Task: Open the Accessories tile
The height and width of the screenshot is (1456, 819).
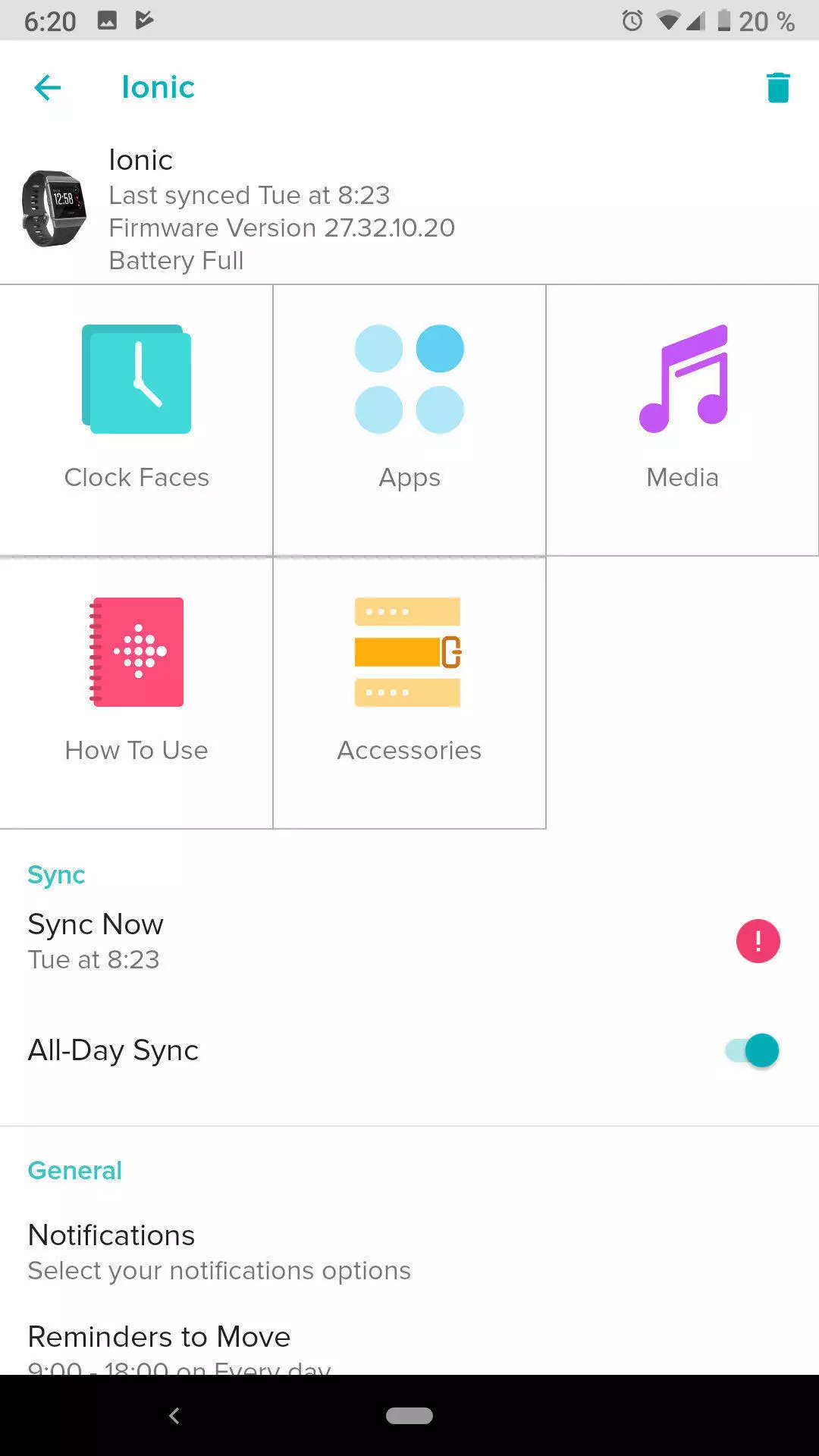Action: point(409,693)
